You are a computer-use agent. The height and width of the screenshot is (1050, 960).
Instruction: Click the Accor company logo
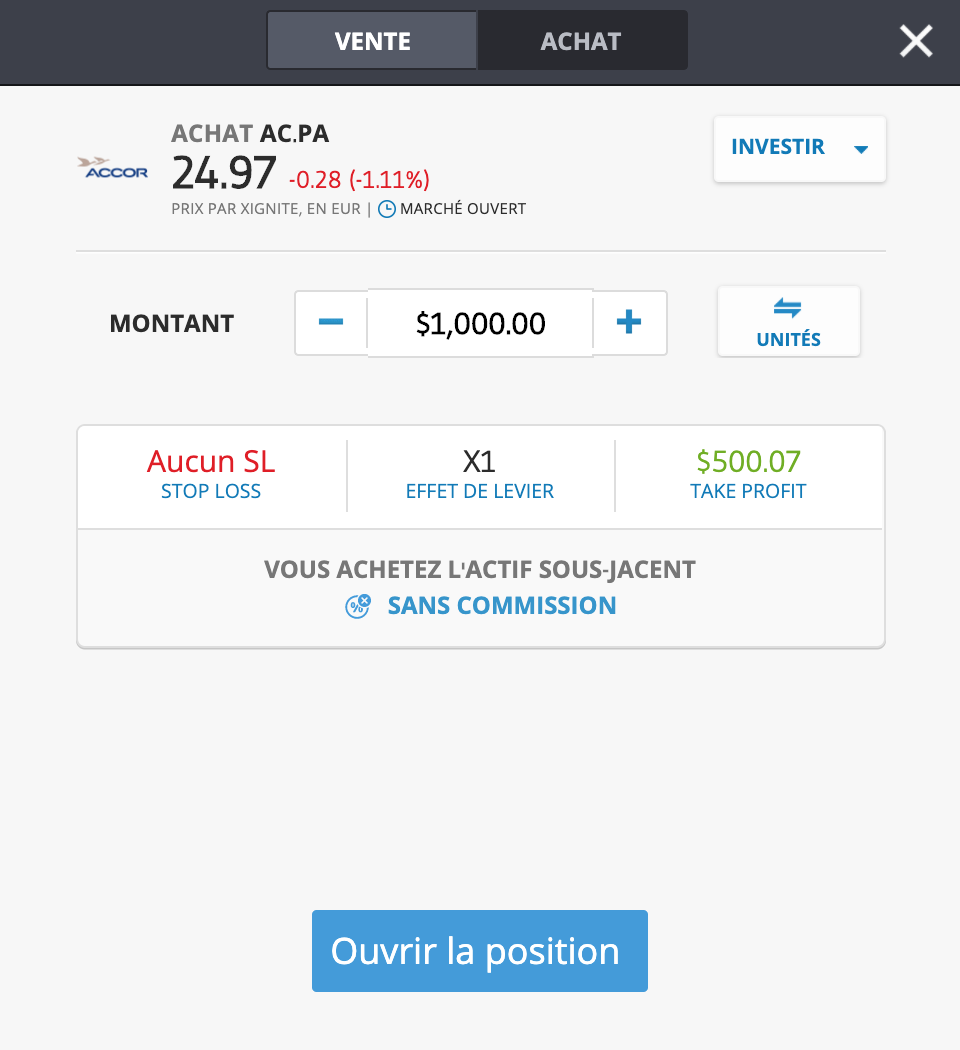[x=112, y=166]
